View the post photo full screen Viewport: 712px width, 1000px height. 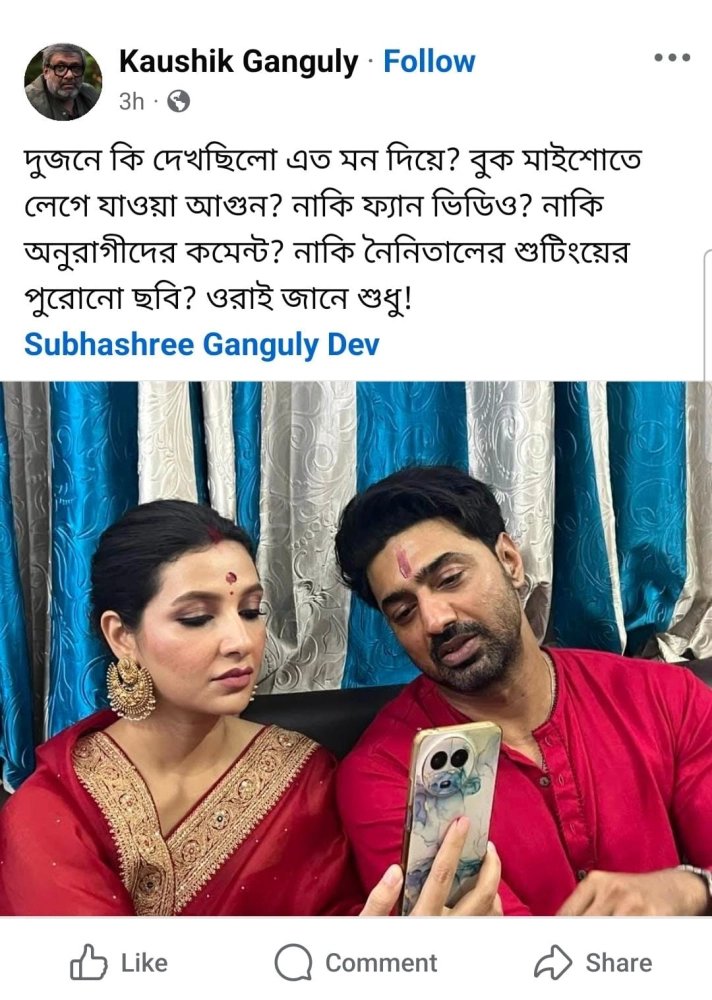coord(356,648)
